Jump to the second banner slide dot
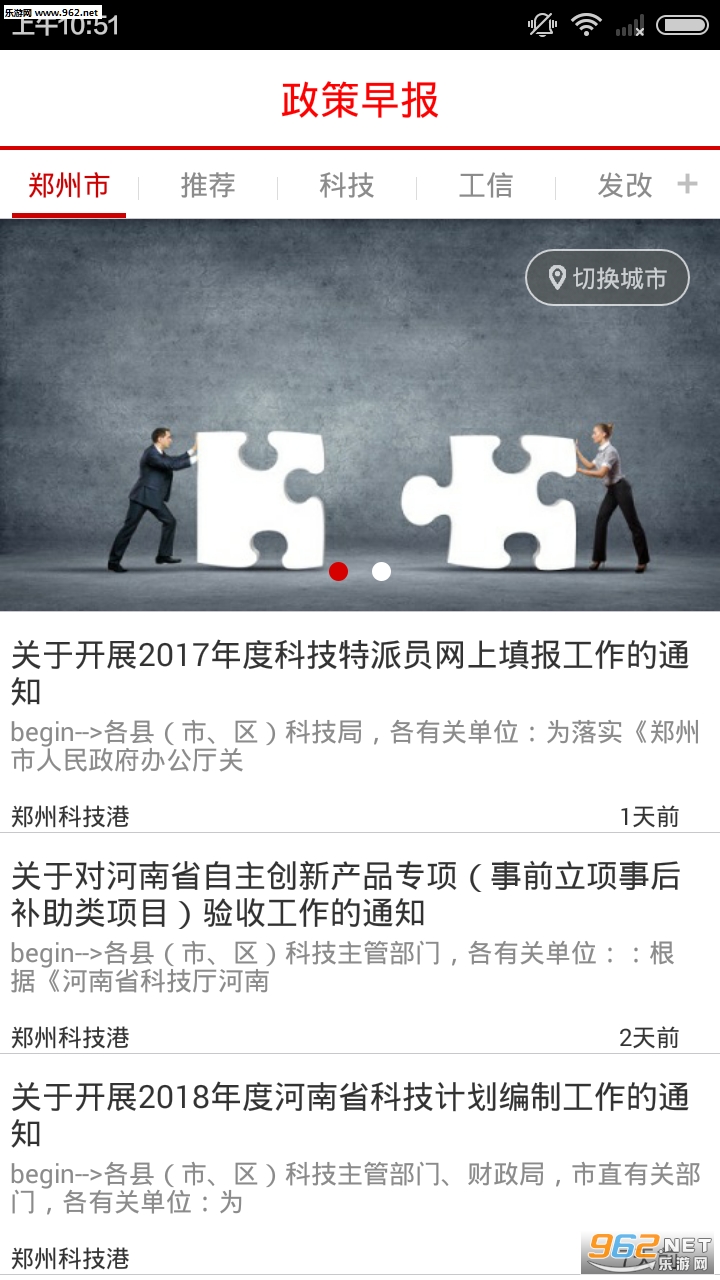 (381, 571)
